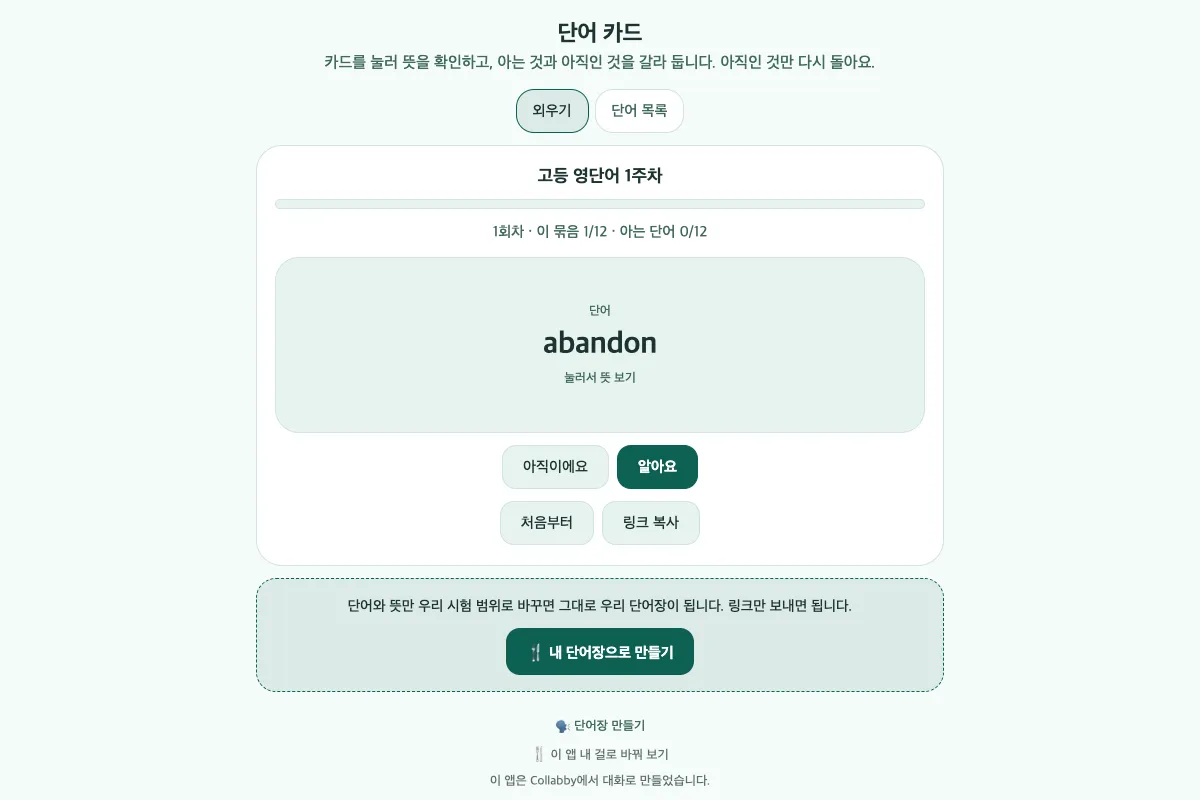Mark the word as 아직이에요

tap(555, 467)
